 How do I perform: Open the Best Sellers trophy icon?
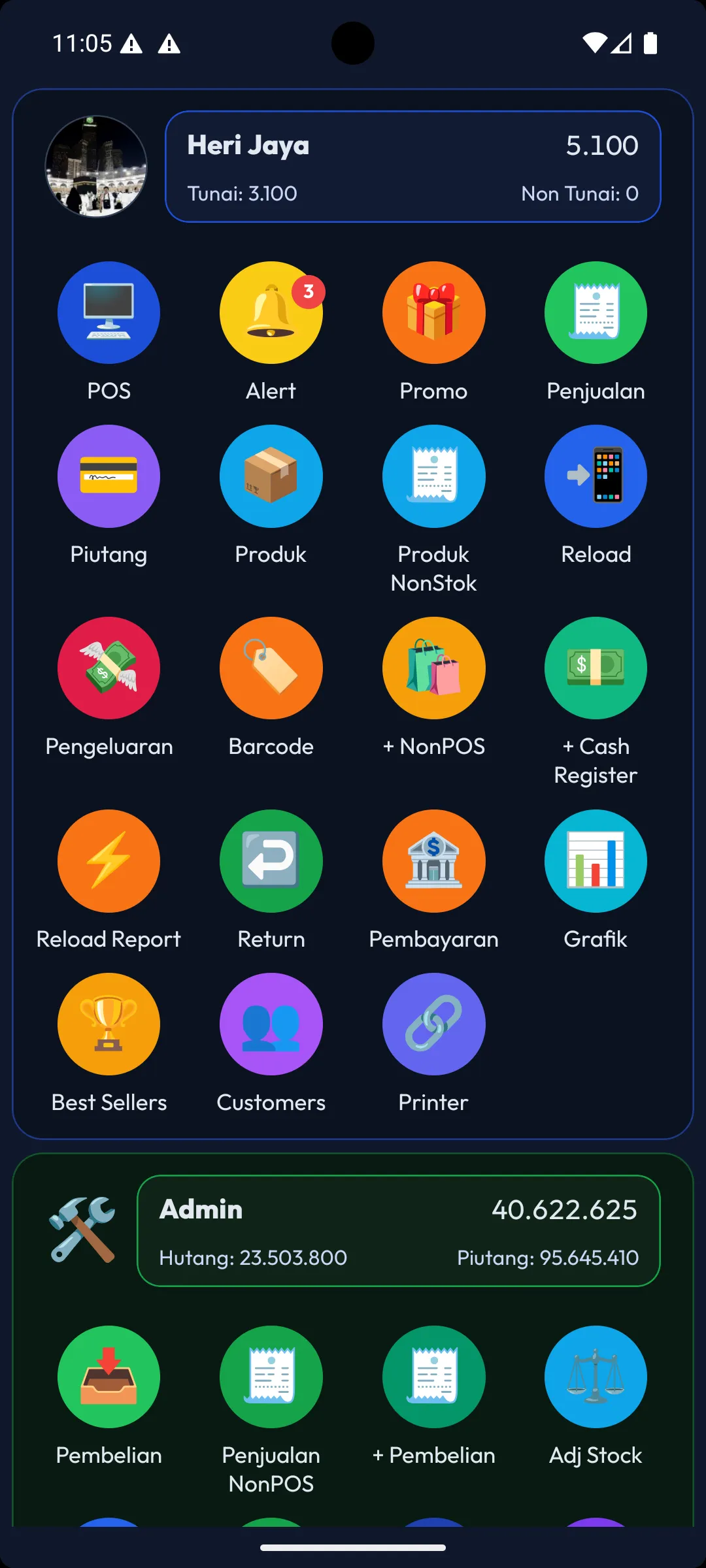109,1024
